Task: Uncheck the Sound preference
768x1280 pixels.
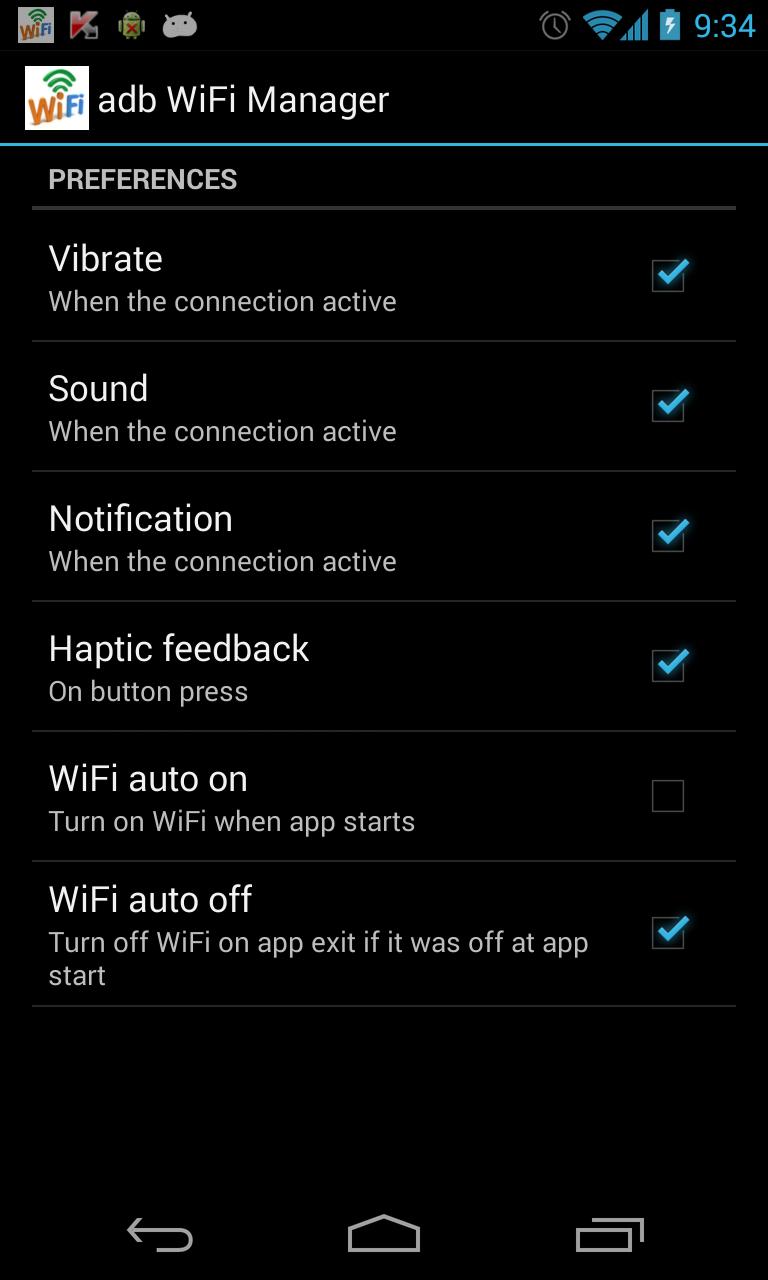Action: pos(668,405)
